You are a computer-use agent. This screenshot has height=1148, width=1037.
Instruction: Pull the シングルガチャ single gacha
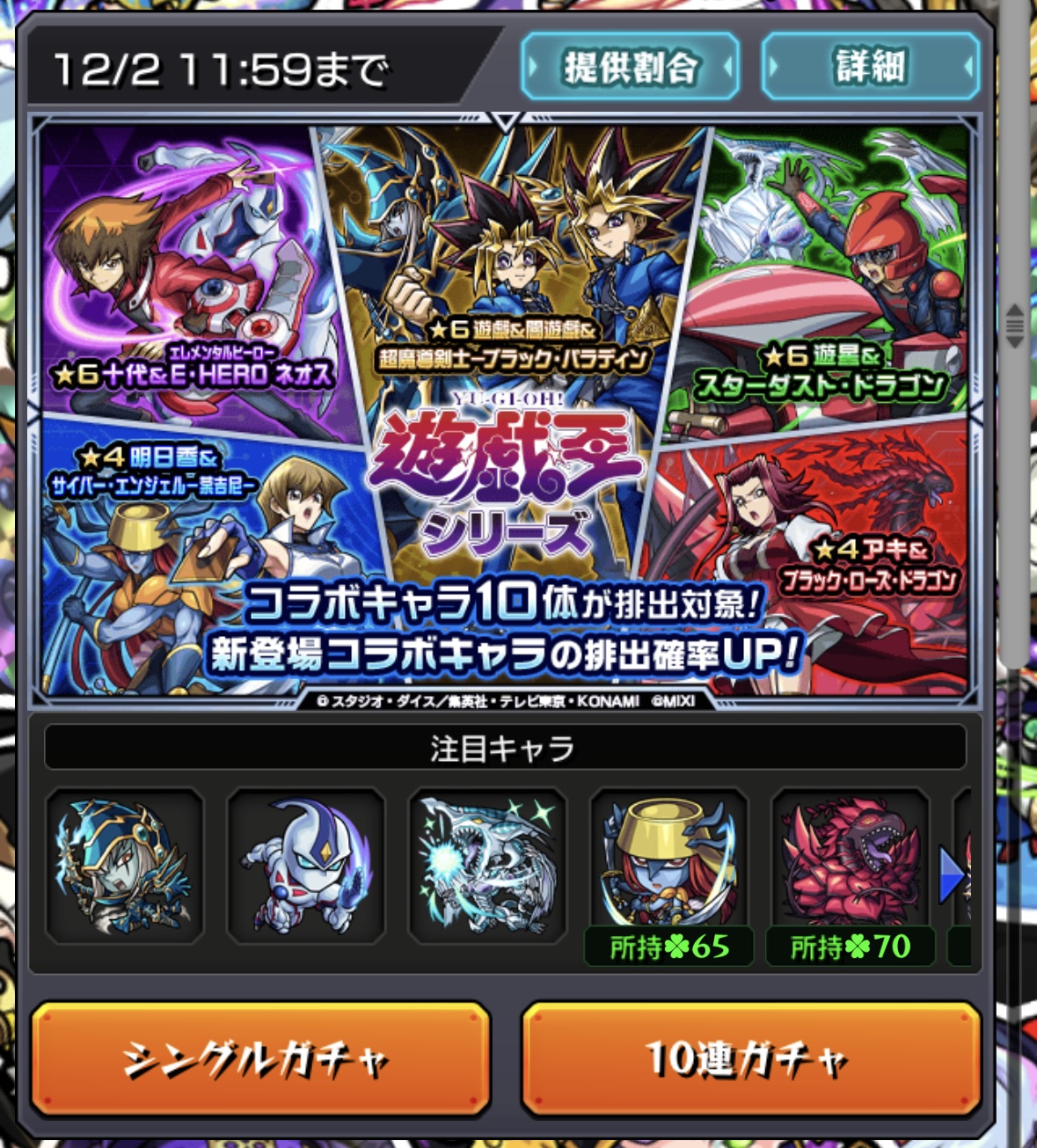260,1059
